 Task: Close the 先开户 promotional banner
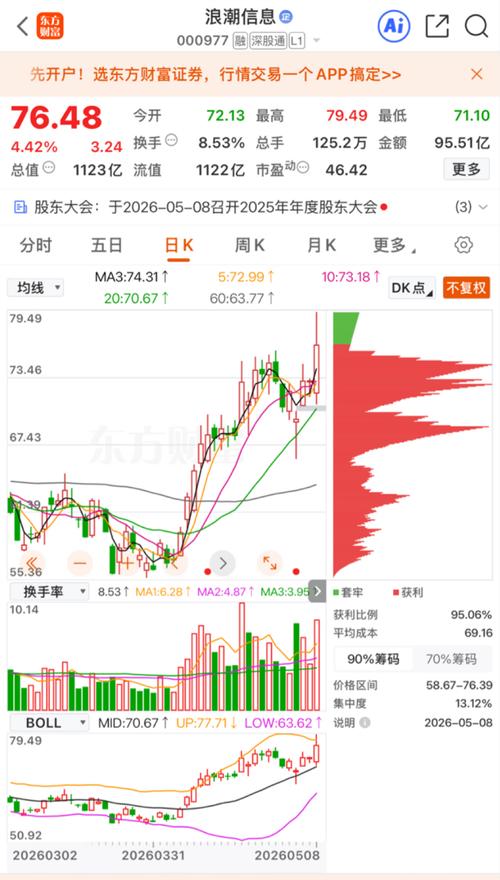click(x=476, y=74)
